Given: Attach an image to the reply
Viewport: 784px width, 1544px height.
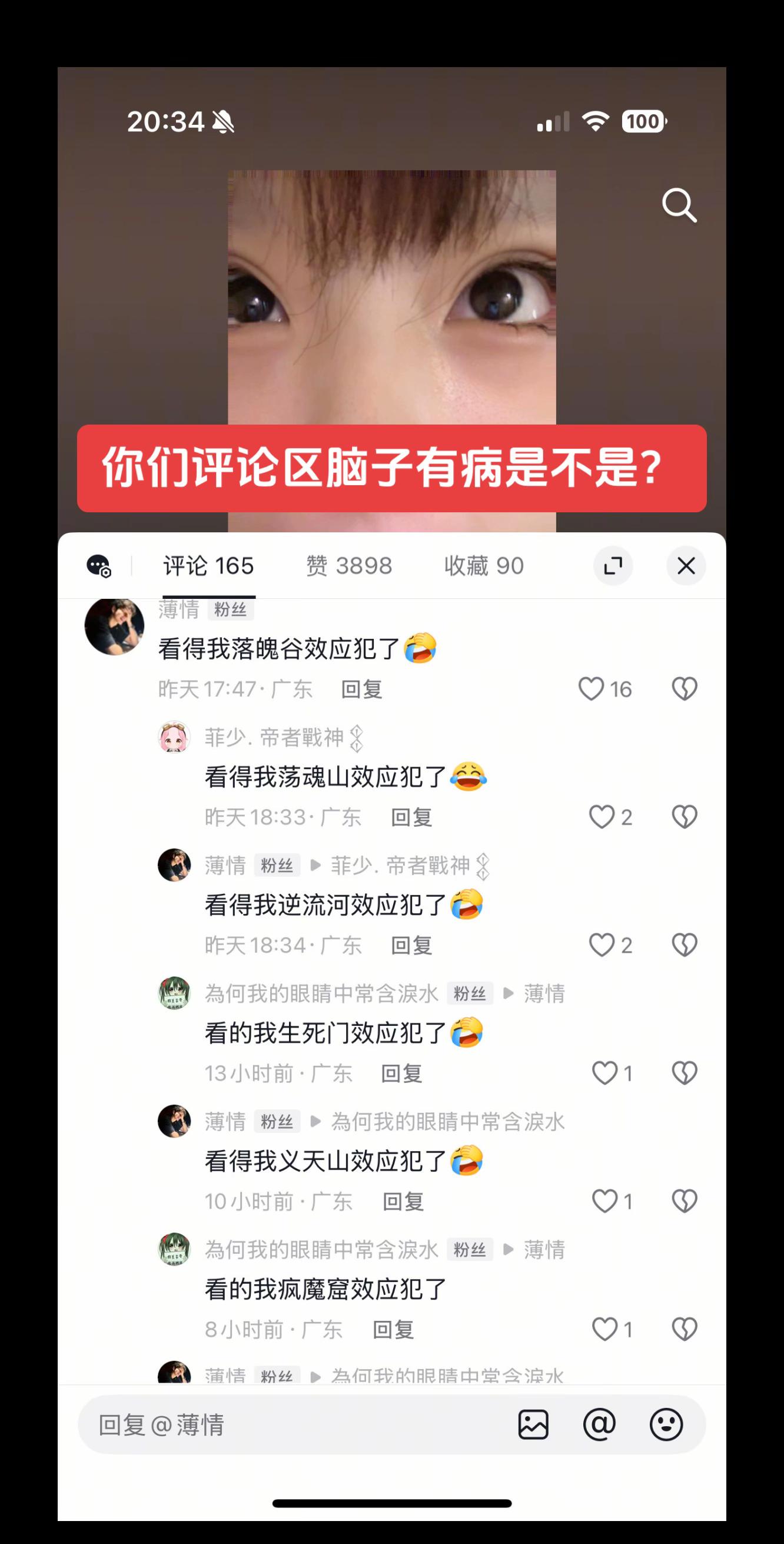Looking at the screenshot, I should click(x=533, y=1424).
